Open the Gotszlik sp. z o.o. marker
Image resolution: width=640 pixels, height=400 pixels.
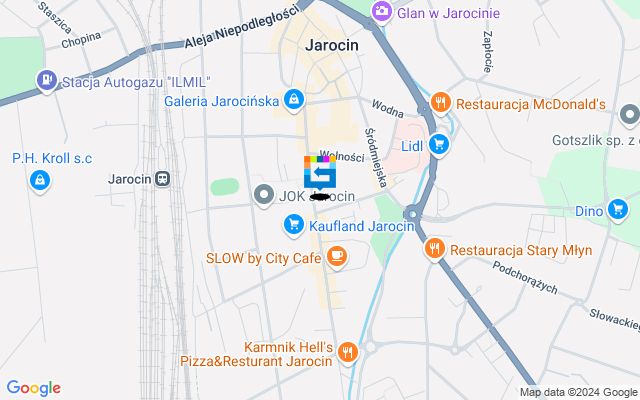pos(629,117)
